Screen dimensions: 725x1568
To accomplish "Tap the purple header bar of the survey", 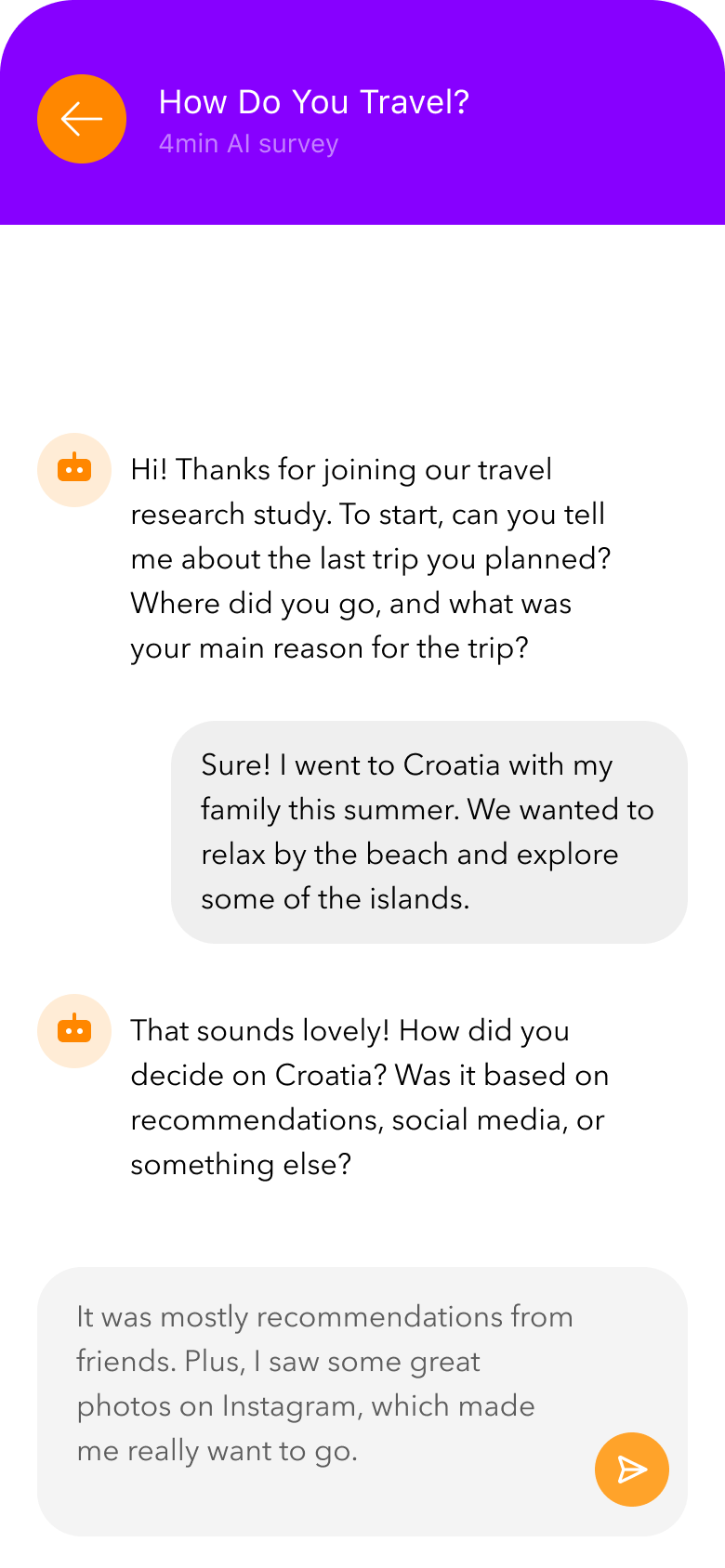I will coord(362,111).
